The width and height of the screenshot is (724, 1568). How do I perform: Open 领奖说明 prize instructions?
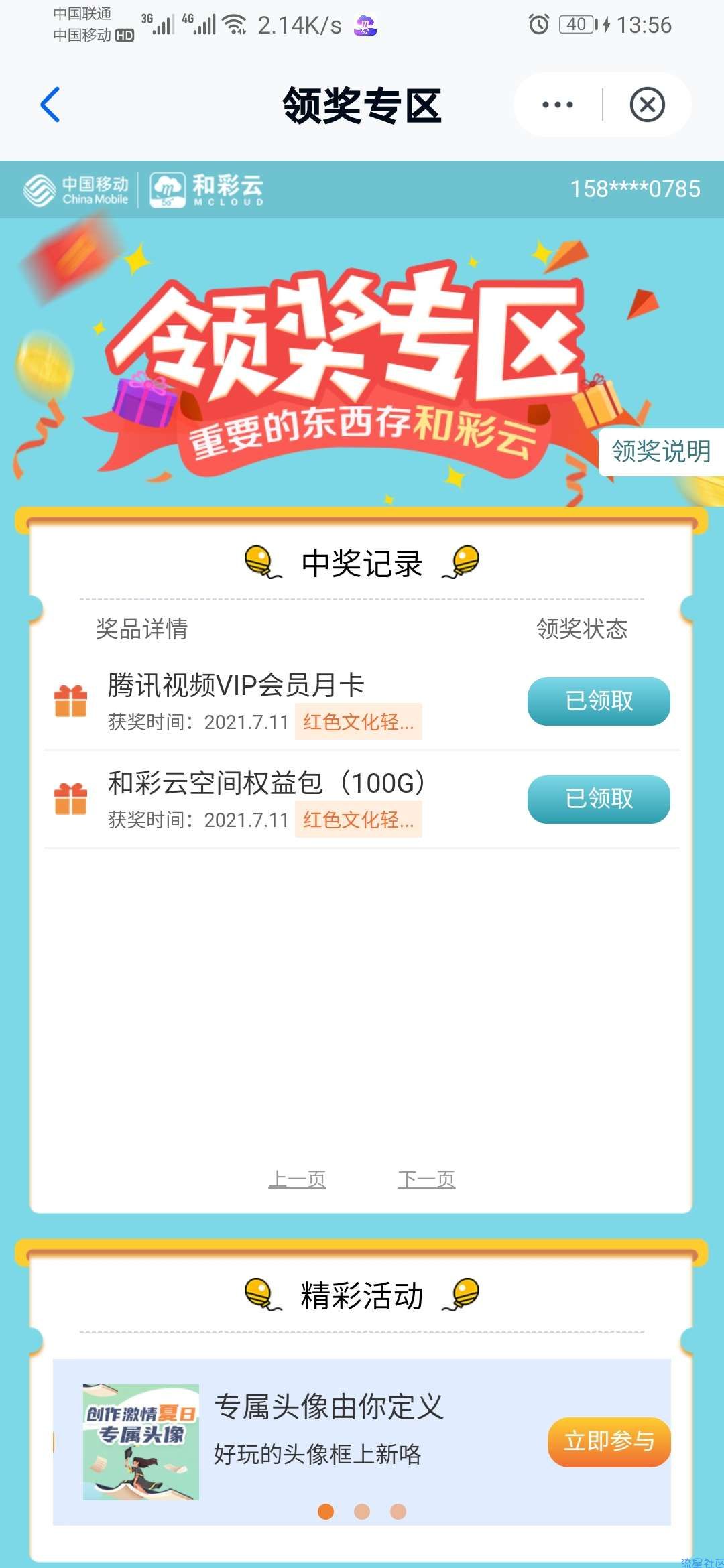(660, 452)
